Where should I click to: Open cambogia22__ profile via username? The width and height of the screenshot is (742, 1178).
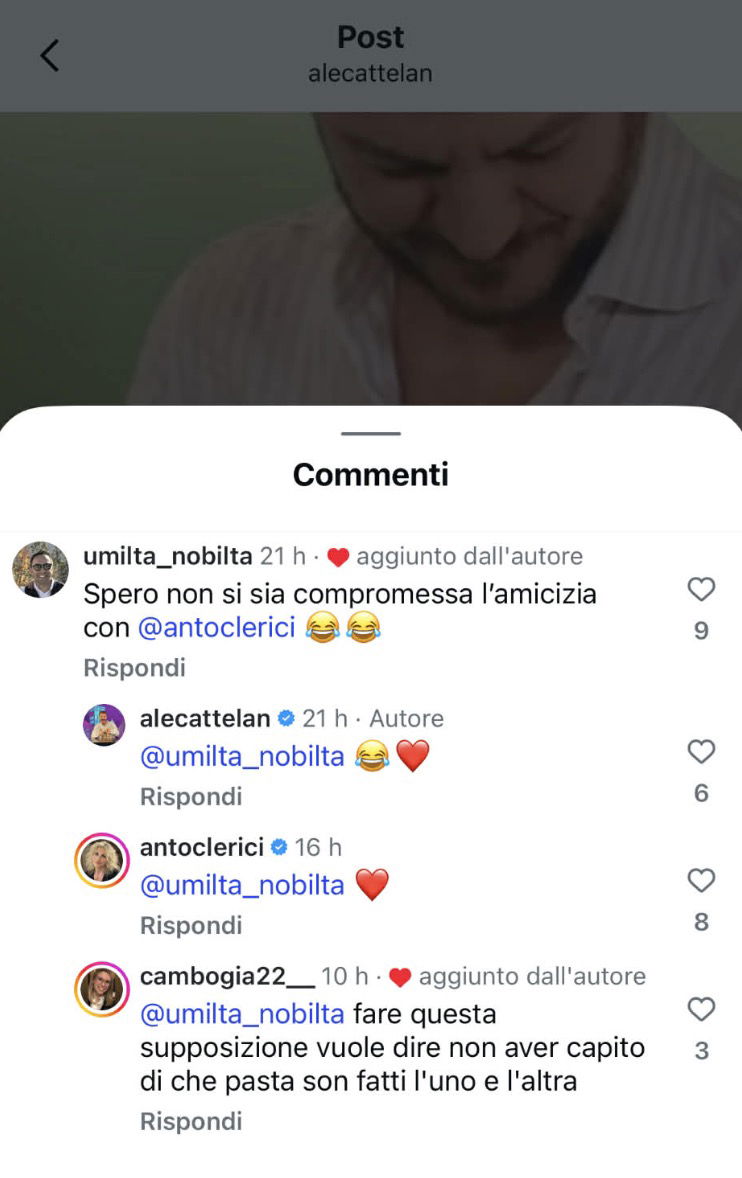click(227, 976)
